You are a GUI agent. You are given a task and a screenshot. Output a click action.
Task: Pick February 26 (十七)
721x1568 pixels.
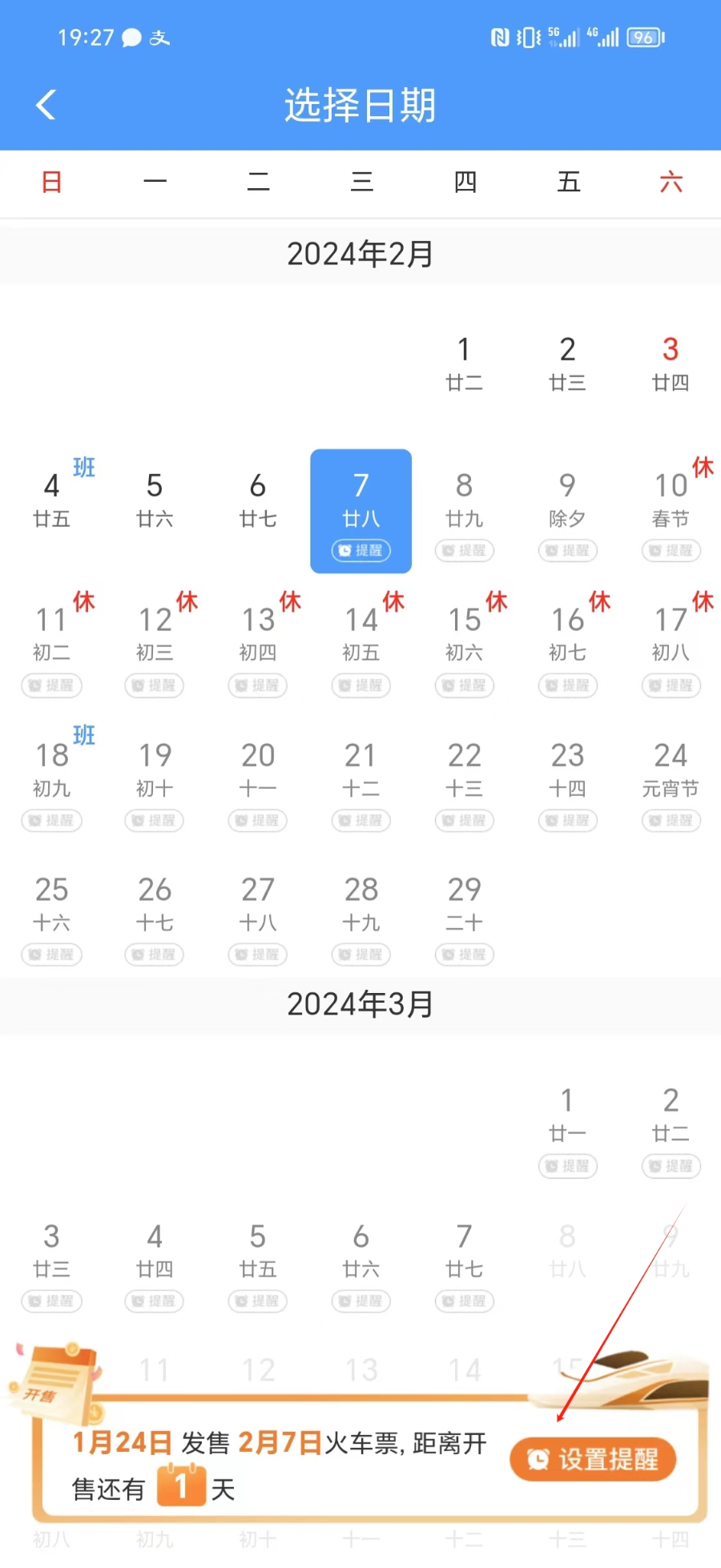(155, 903)
